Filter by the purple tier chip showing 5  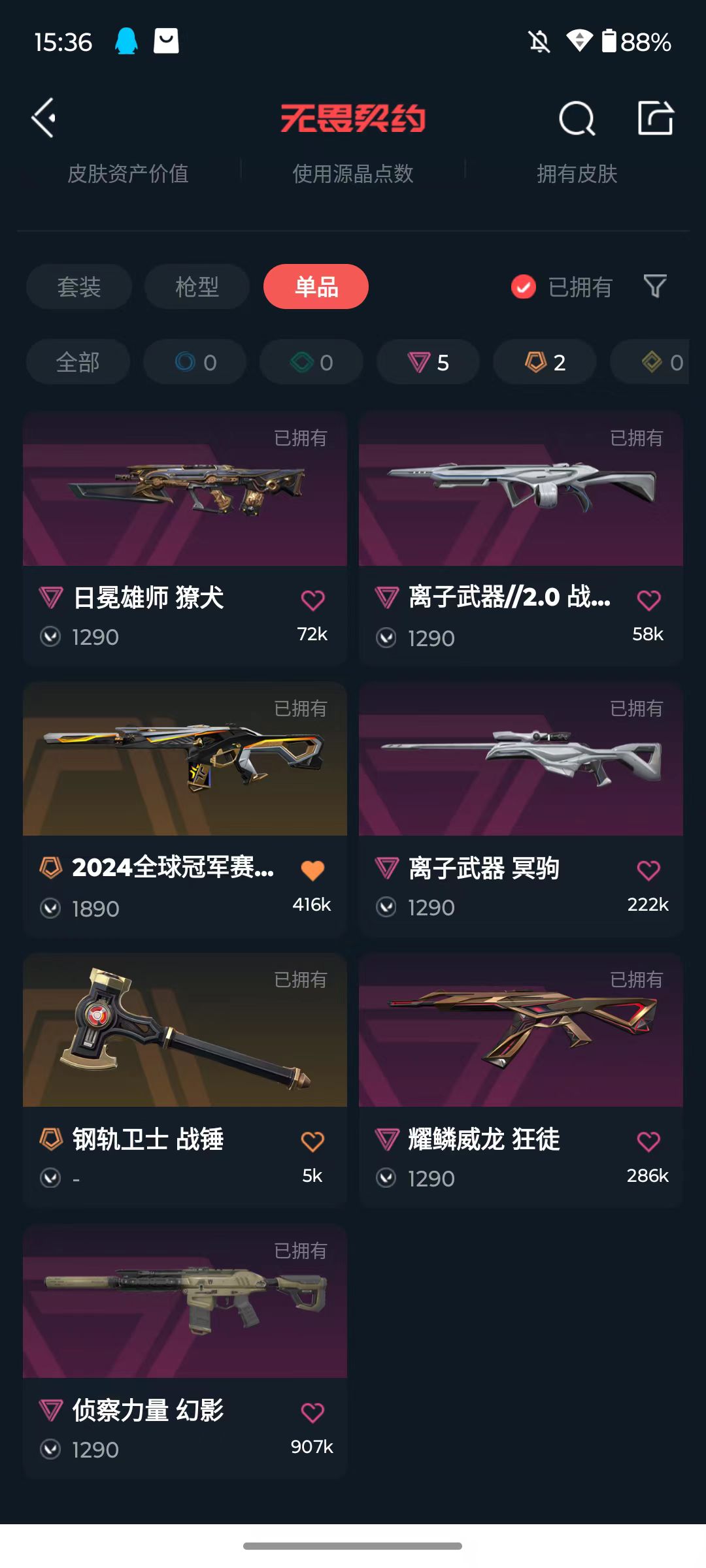pyautogui.click(x=428, y=362)
